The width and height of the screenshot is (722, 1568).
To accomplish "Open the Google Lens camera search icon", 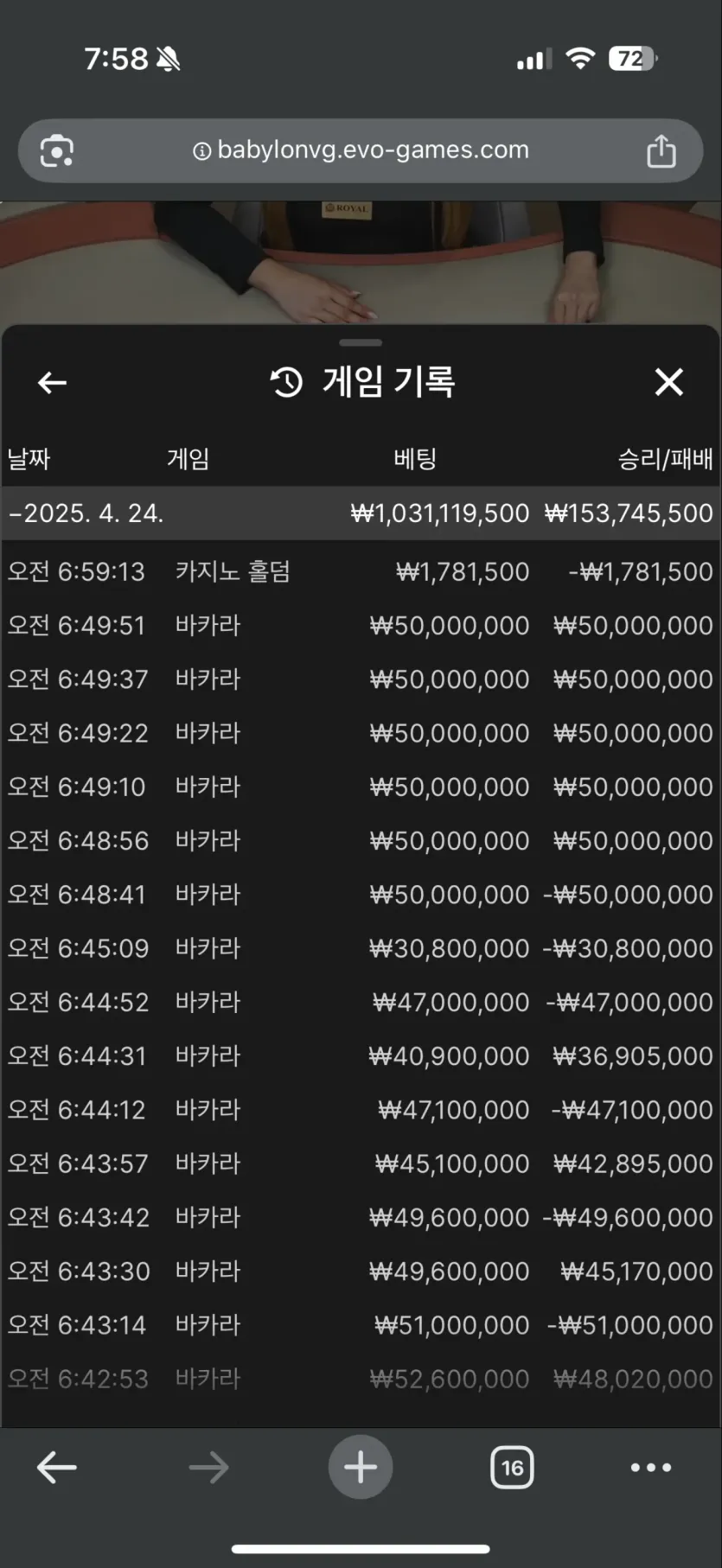I will click(x=57, y=151).
